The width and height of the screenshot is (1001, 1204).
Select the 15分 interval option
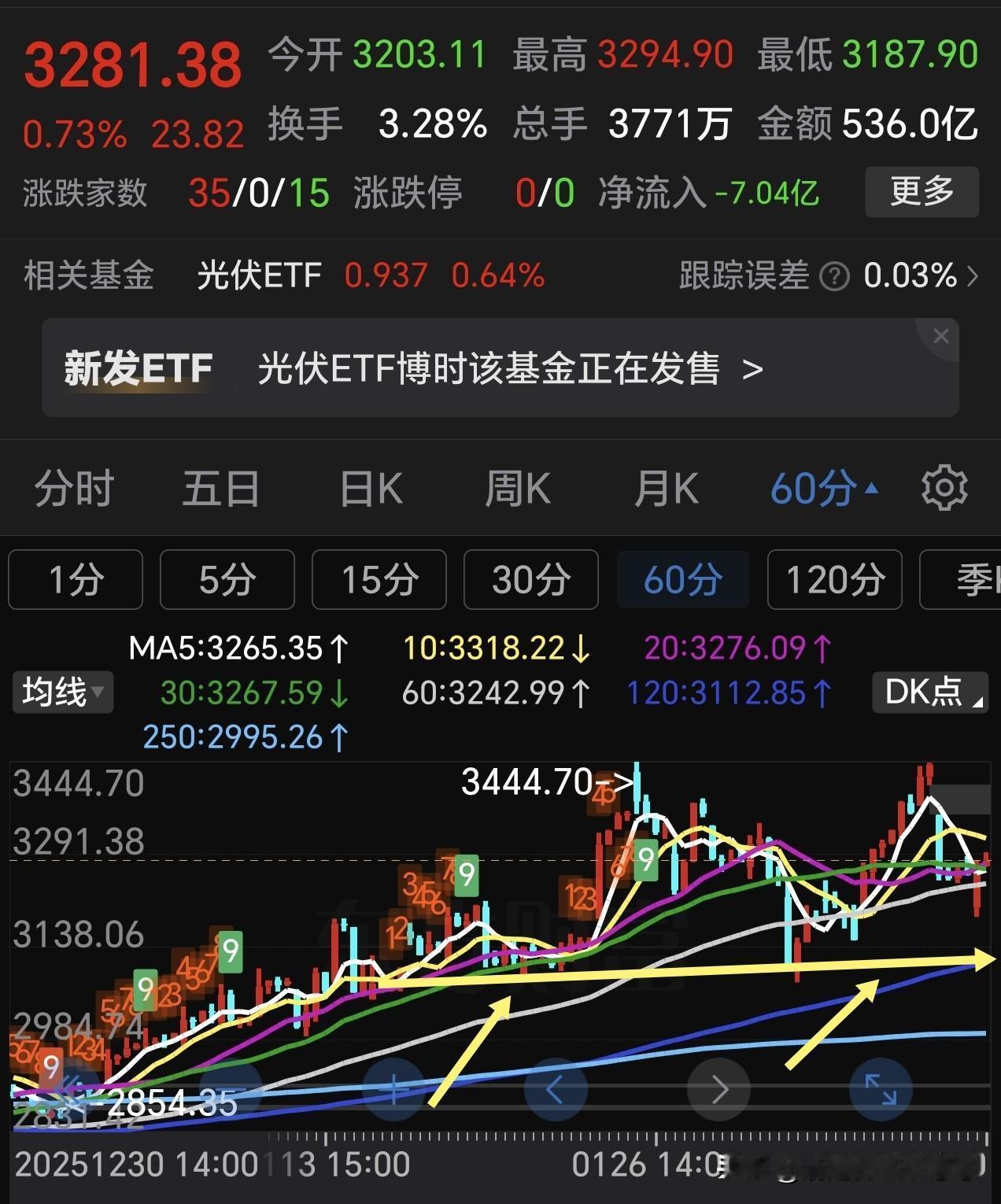pyautogui.click(x=379, y=580)
